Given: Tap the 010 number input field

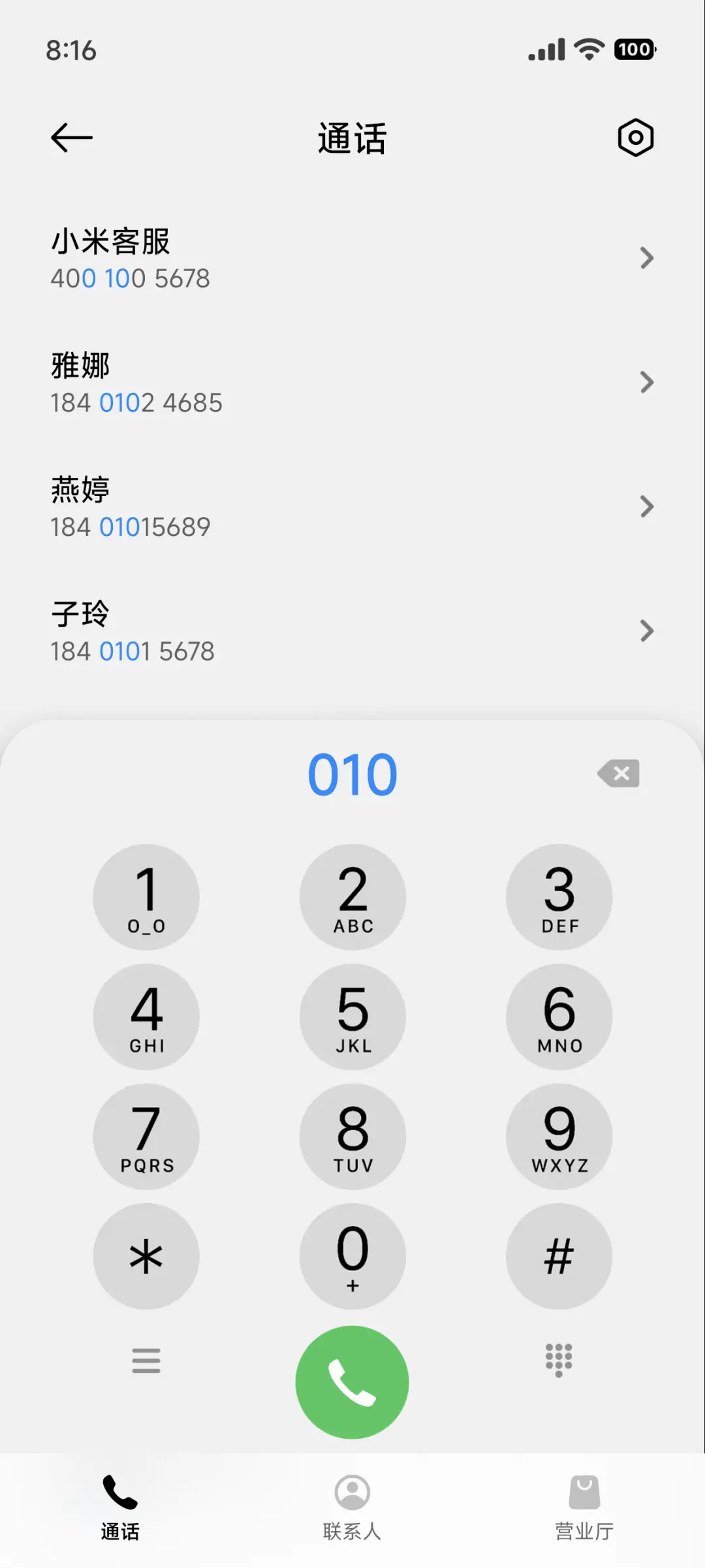Looking at the screenshot, I should 352,774.
